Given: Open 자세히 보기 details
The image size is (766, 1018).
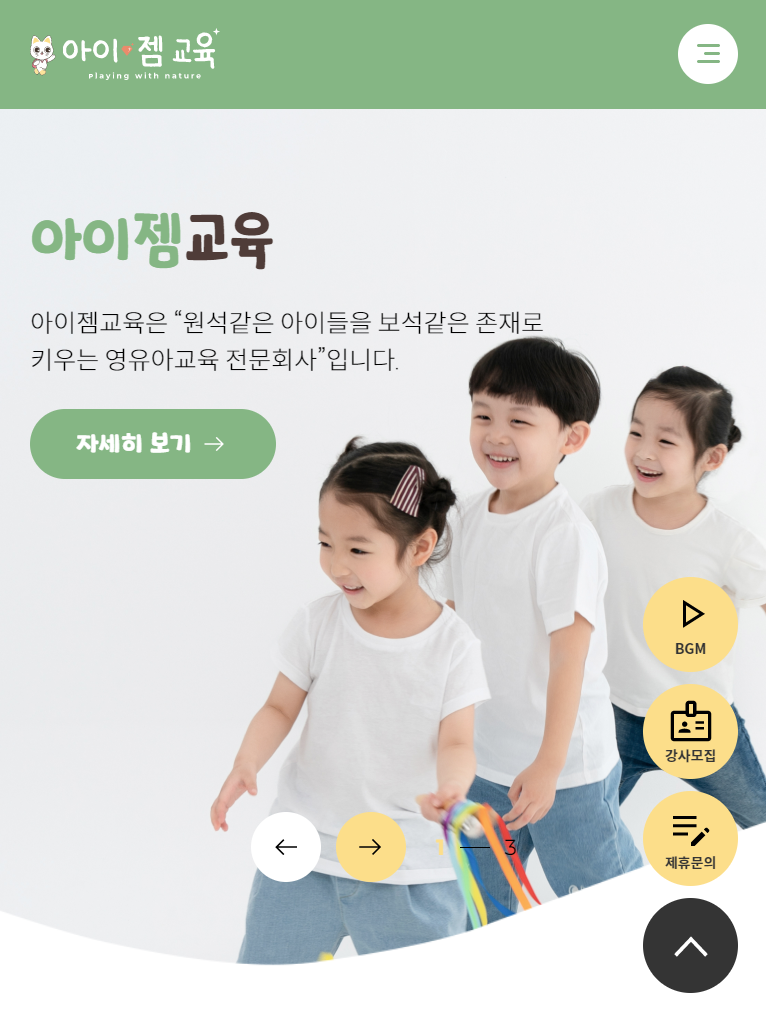Looking at the screenshot, I should coord(152,444).
